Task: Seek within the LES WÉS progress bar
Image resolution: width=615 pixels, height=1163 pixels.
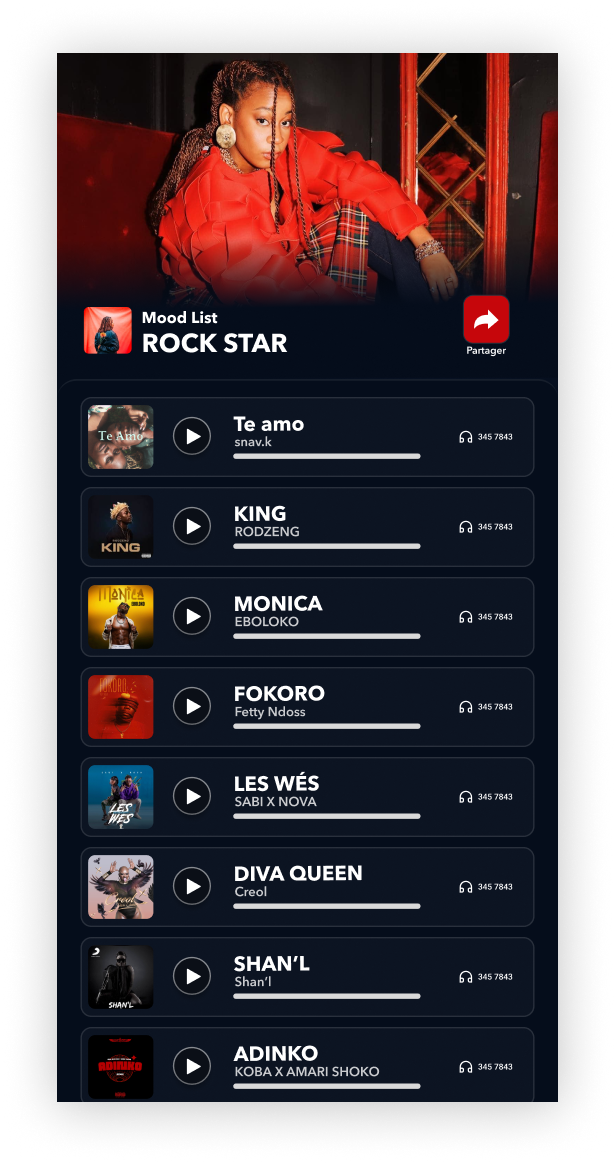Action: coord(326,816)
